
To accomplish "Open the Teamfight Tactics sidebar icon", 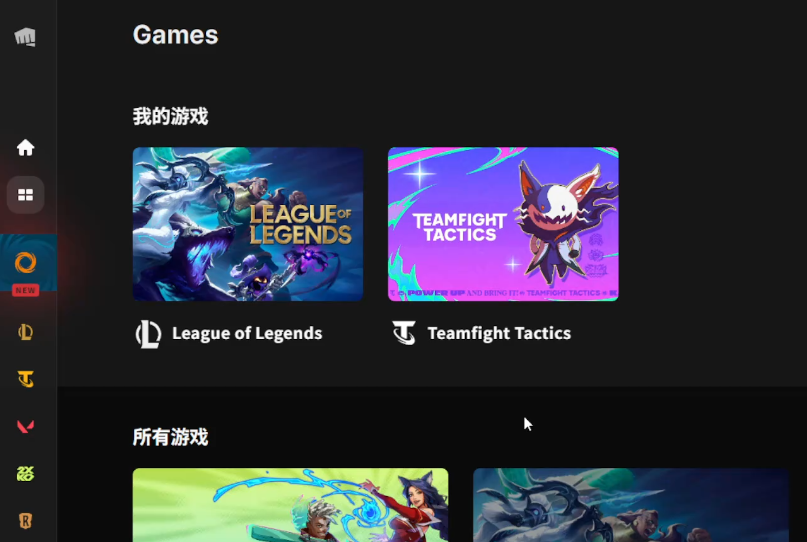I will point(26,379).
